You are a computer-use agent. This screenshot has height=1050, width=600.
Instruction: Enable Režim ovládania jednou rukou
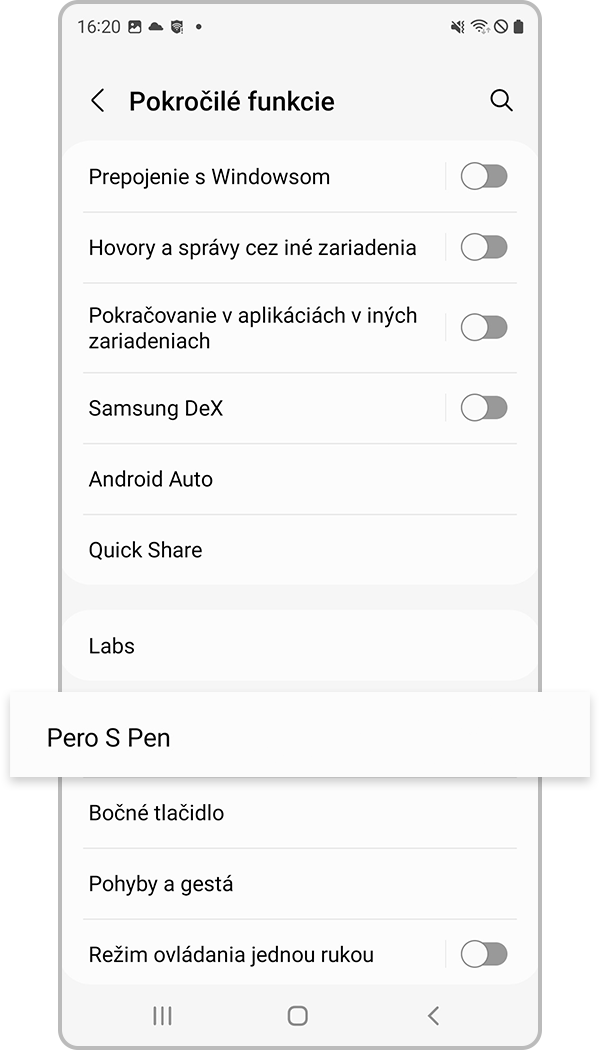click(x=484, y=955)
